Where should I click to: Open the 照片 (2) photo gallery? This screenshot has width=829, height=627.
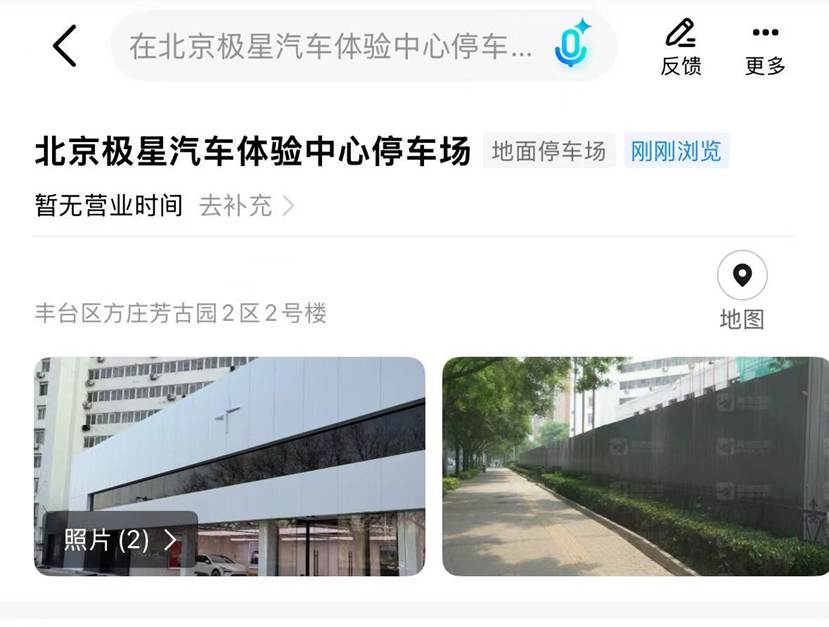click(120, 540)
